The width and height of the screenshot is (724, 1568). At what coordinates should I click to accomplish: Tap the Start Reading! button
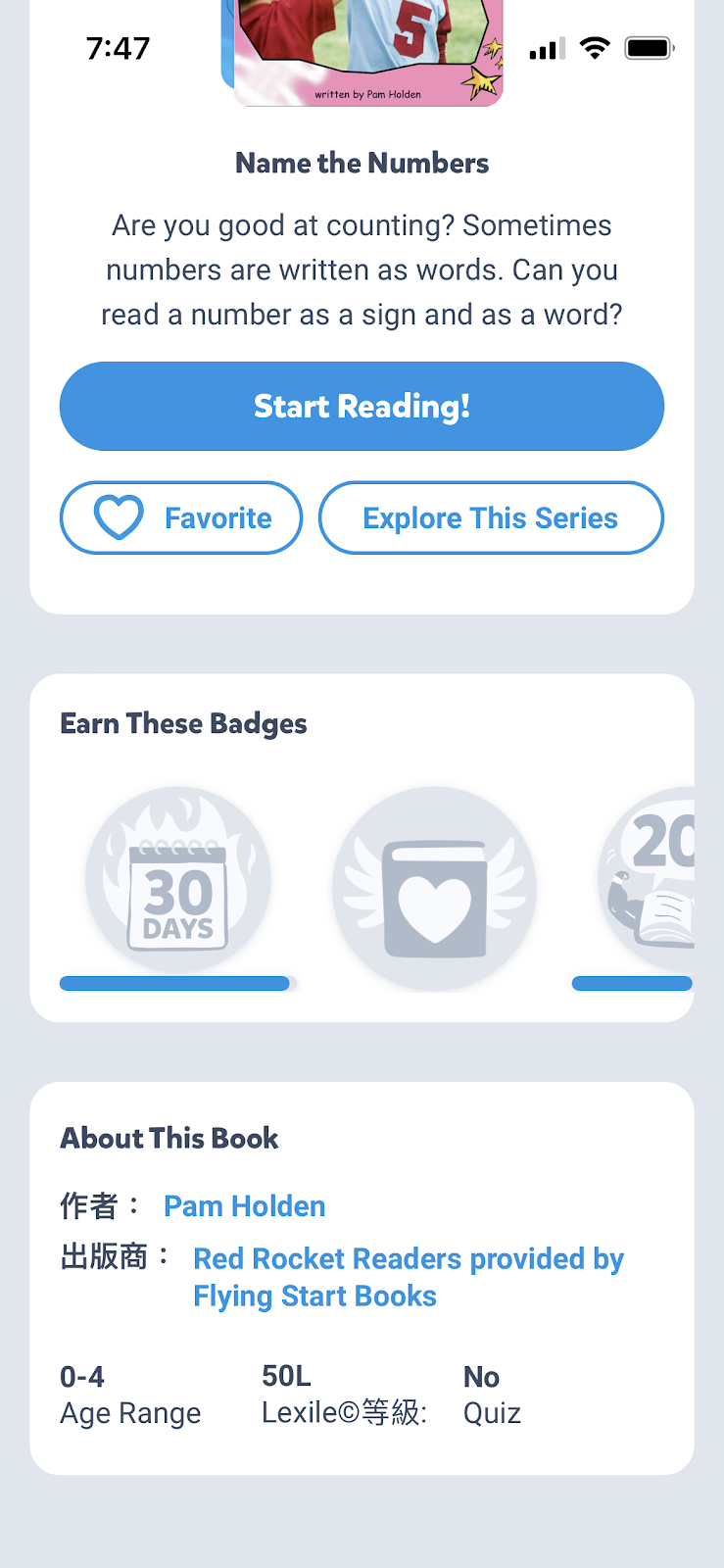click(362, 406)
